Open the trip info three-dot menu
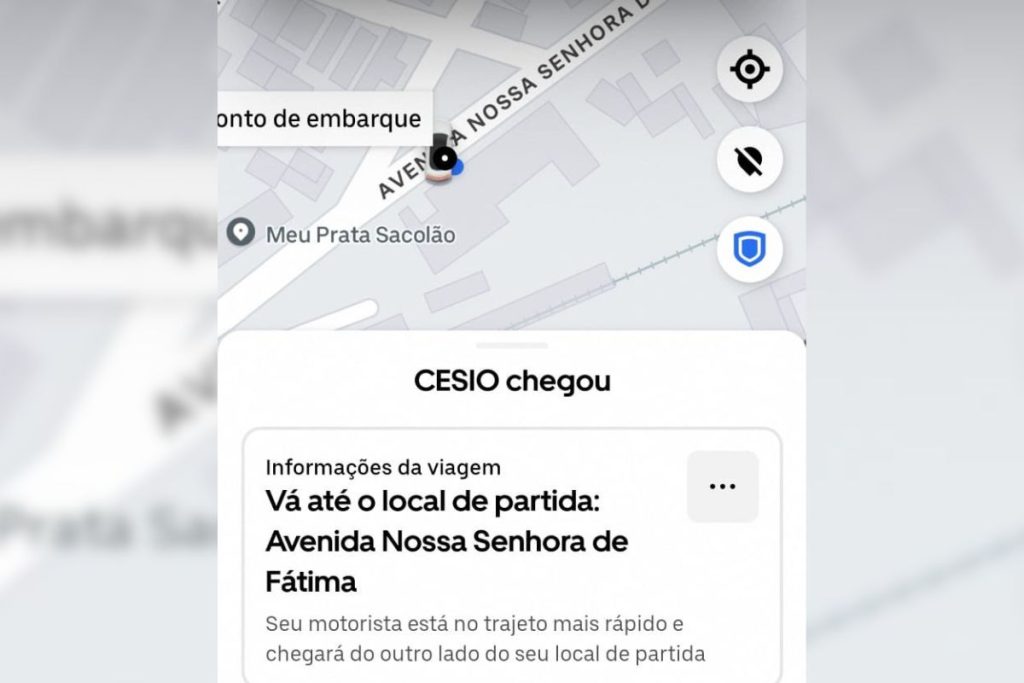The height and width of the screenshot is (683, 1024). coord(722,487)
